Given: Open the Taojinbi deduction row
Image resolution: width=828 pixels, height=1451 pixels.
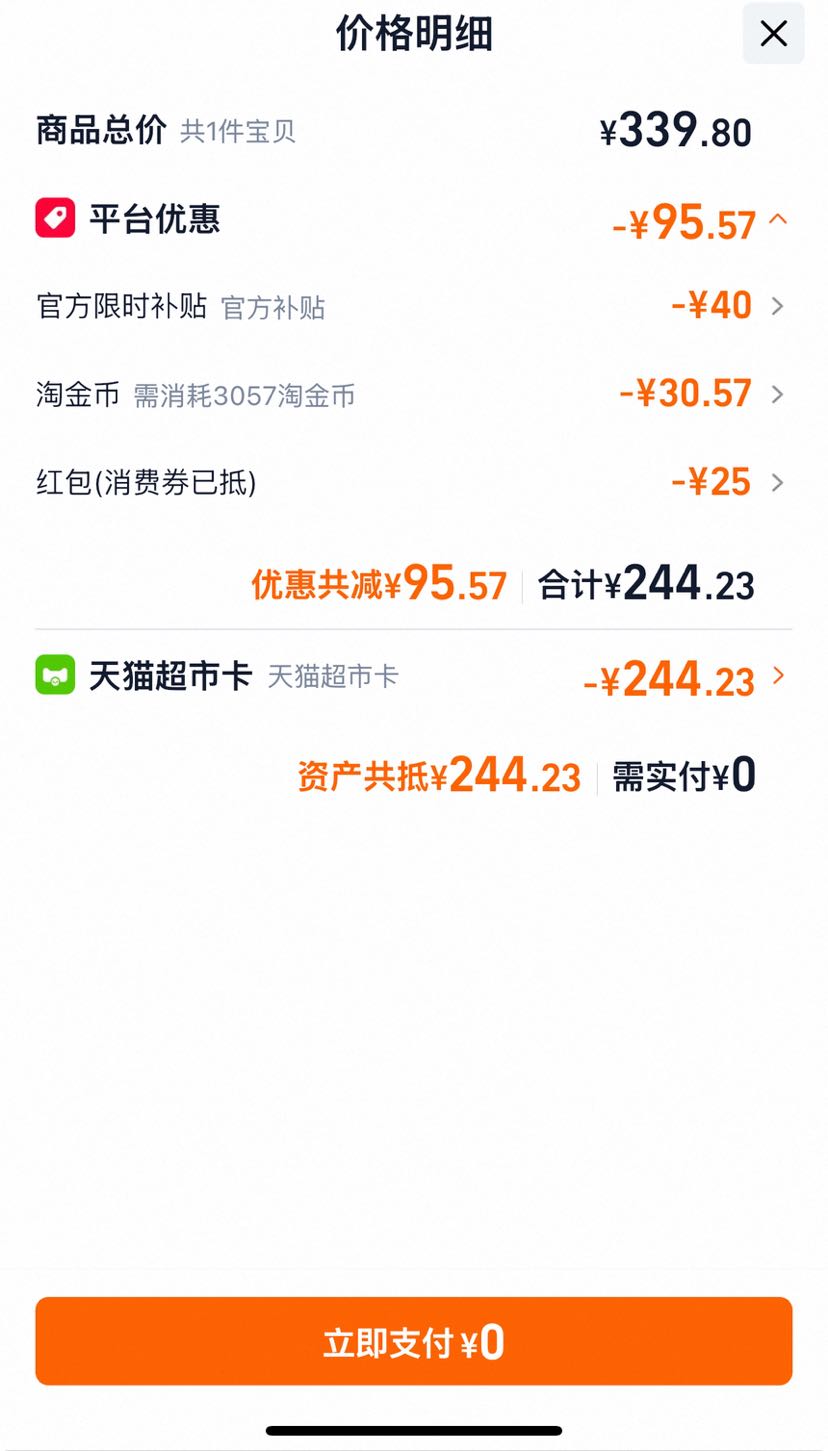Looking at the screenshot, I should [413, 394].
